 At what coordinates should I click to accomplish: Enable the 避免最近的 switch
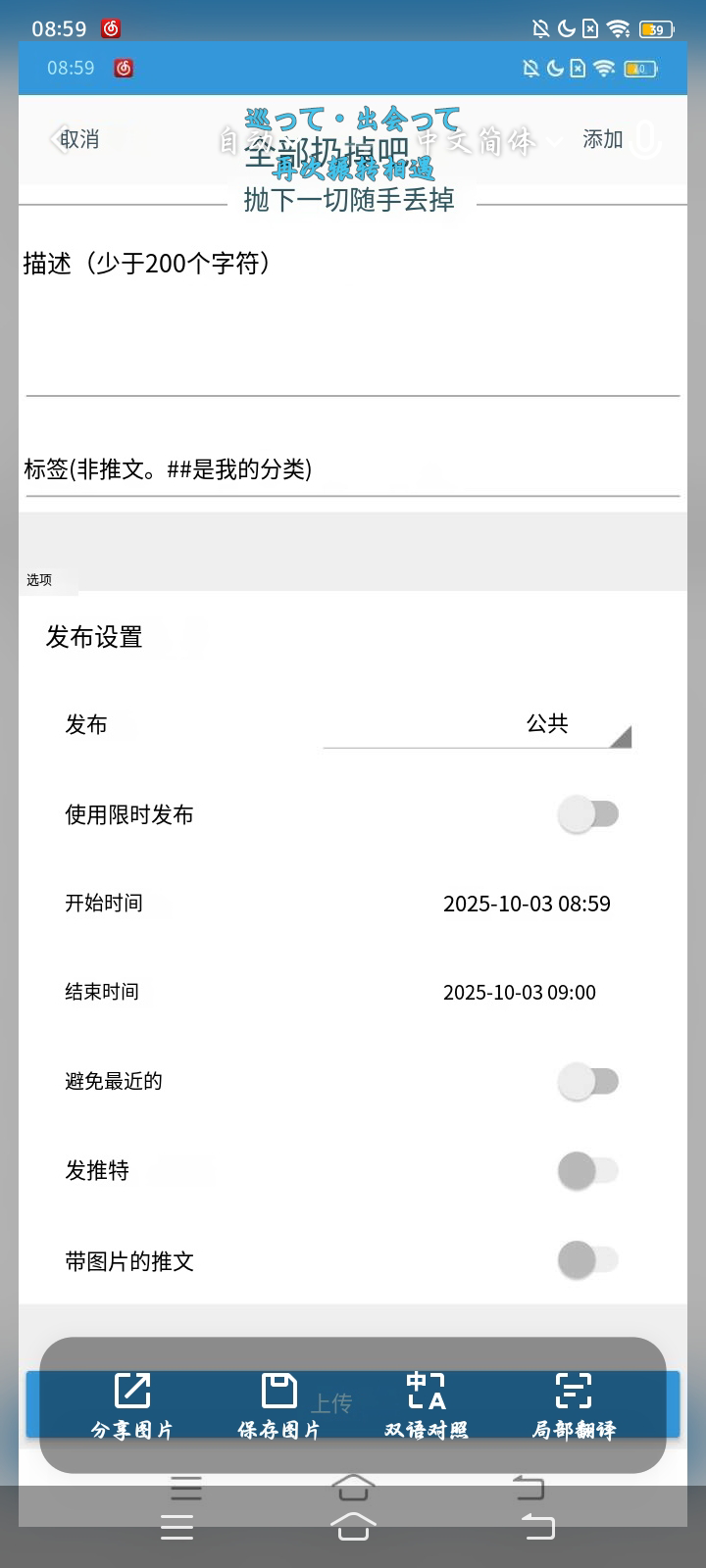(588, 1082)
